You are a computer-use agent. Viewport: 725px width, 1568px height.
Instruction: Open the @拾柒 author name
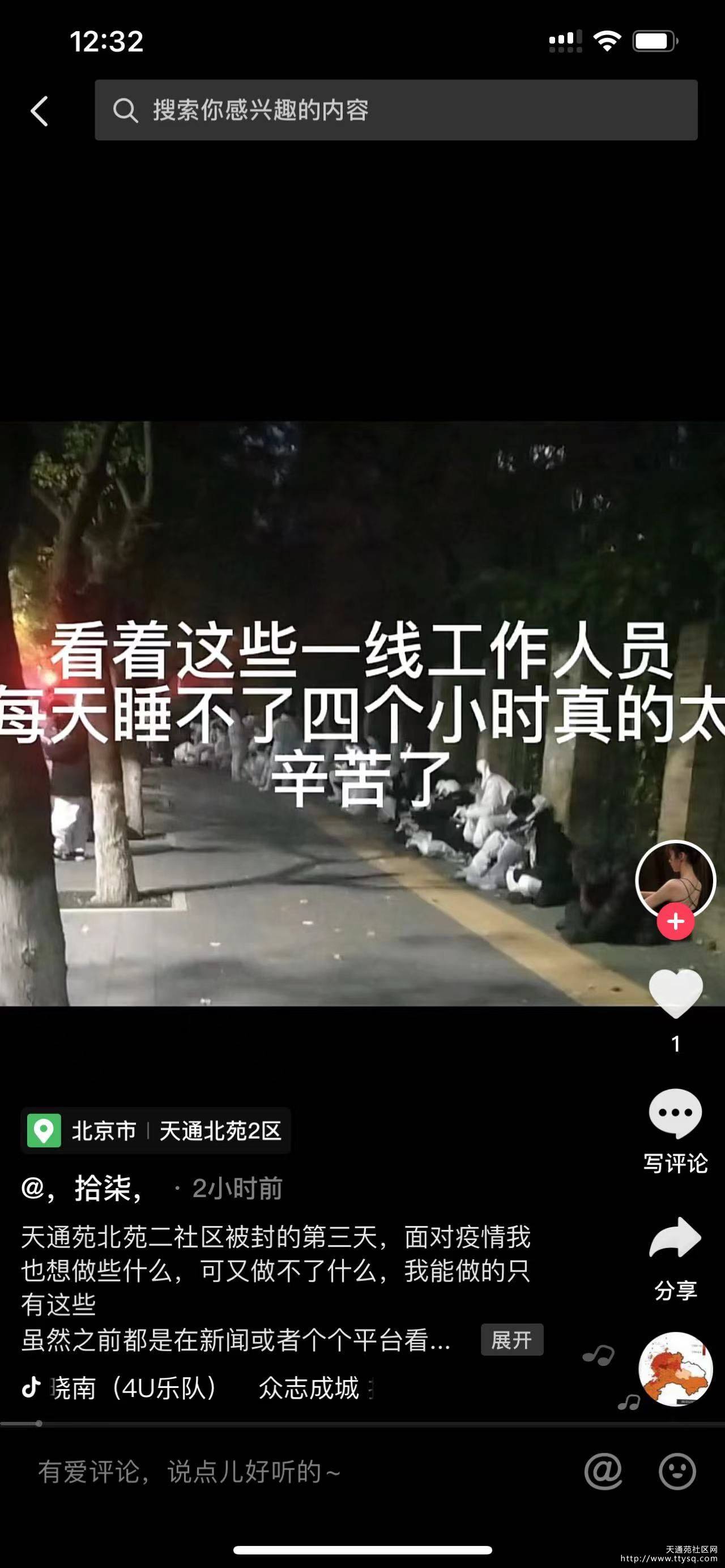click(x=83, y=1188)
